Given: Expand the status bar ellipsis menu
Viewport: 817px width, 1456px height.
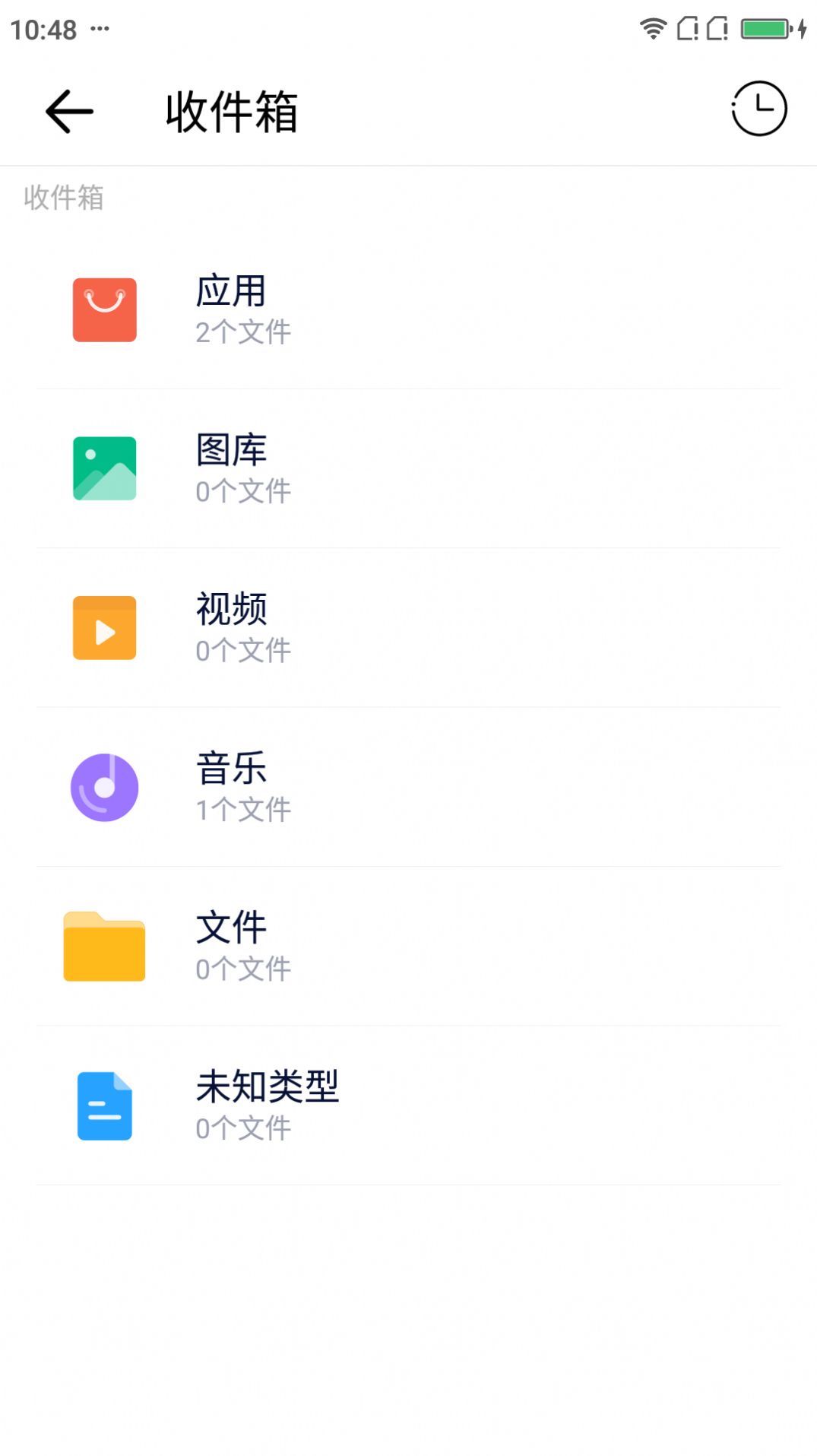Looking at the screenshot, I should (97, 30).
